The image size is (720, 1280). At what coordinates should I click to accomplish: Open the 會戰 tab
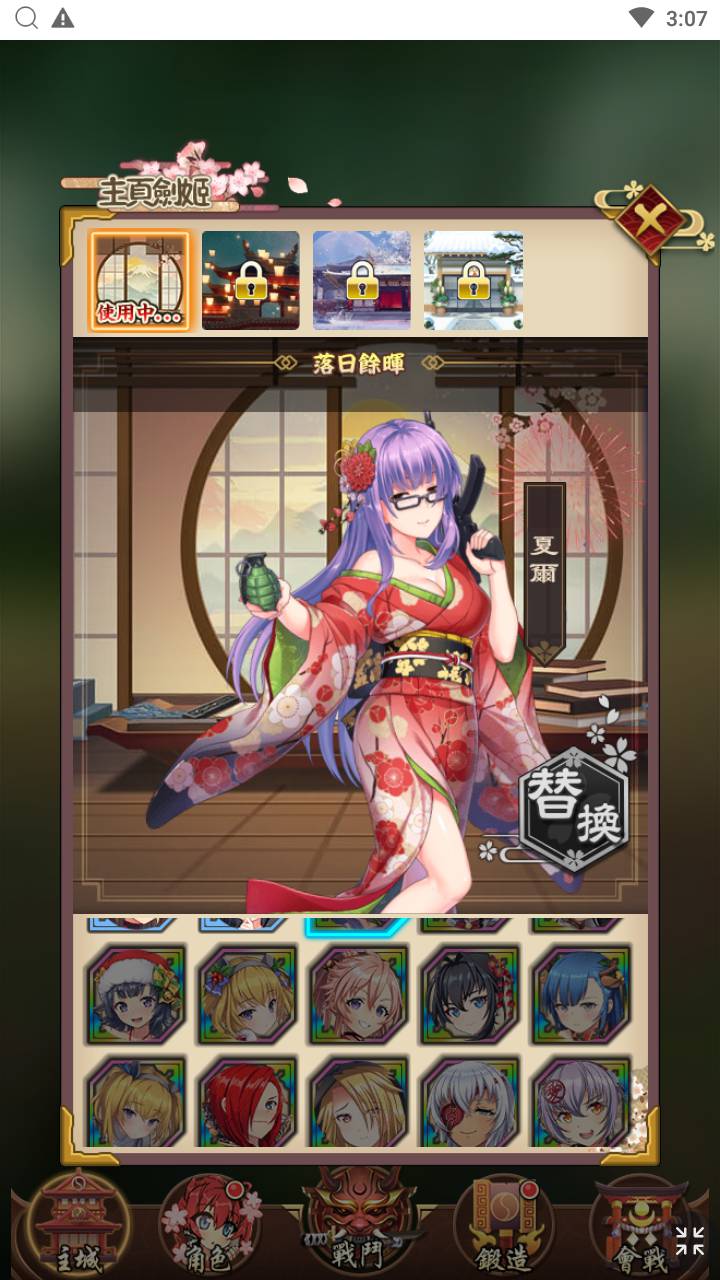pos(640,1228)
